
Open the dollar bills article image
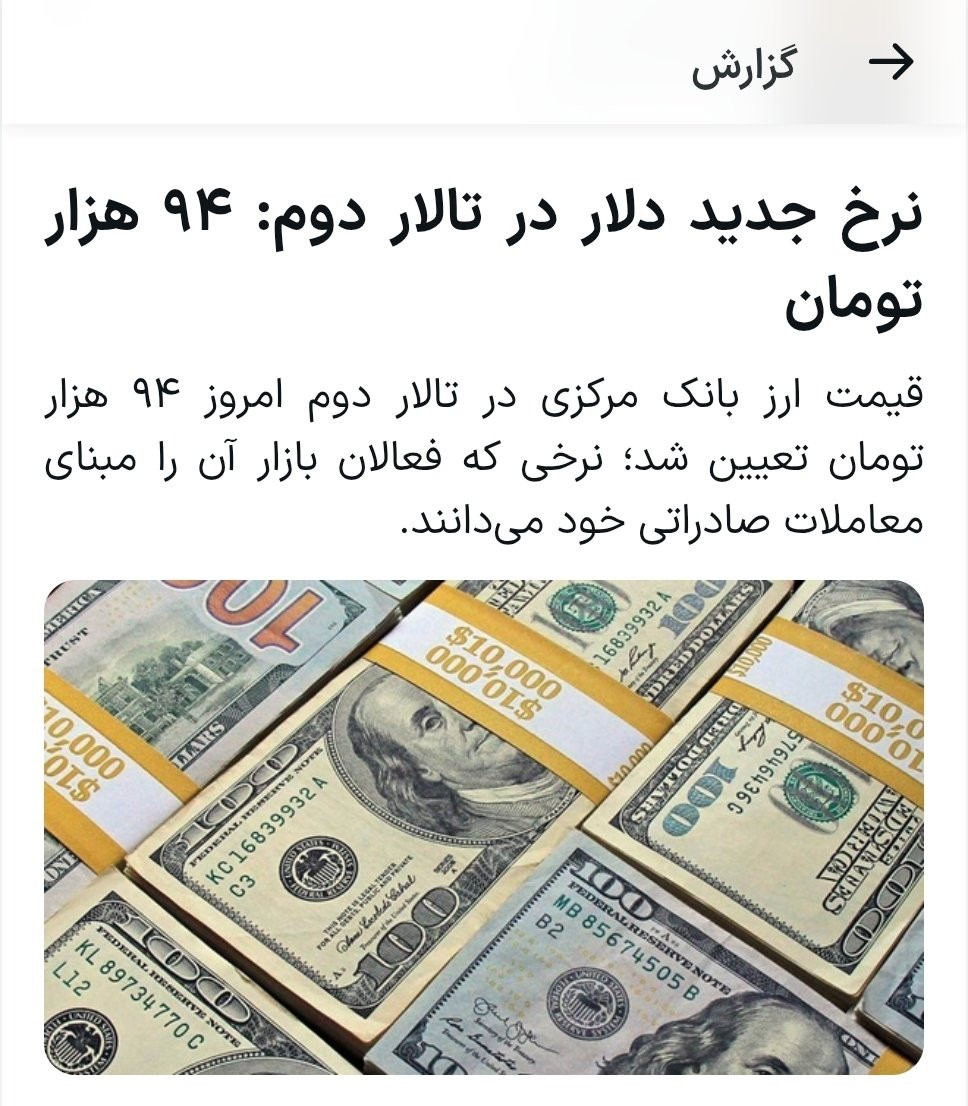click(x=484, y=827)
